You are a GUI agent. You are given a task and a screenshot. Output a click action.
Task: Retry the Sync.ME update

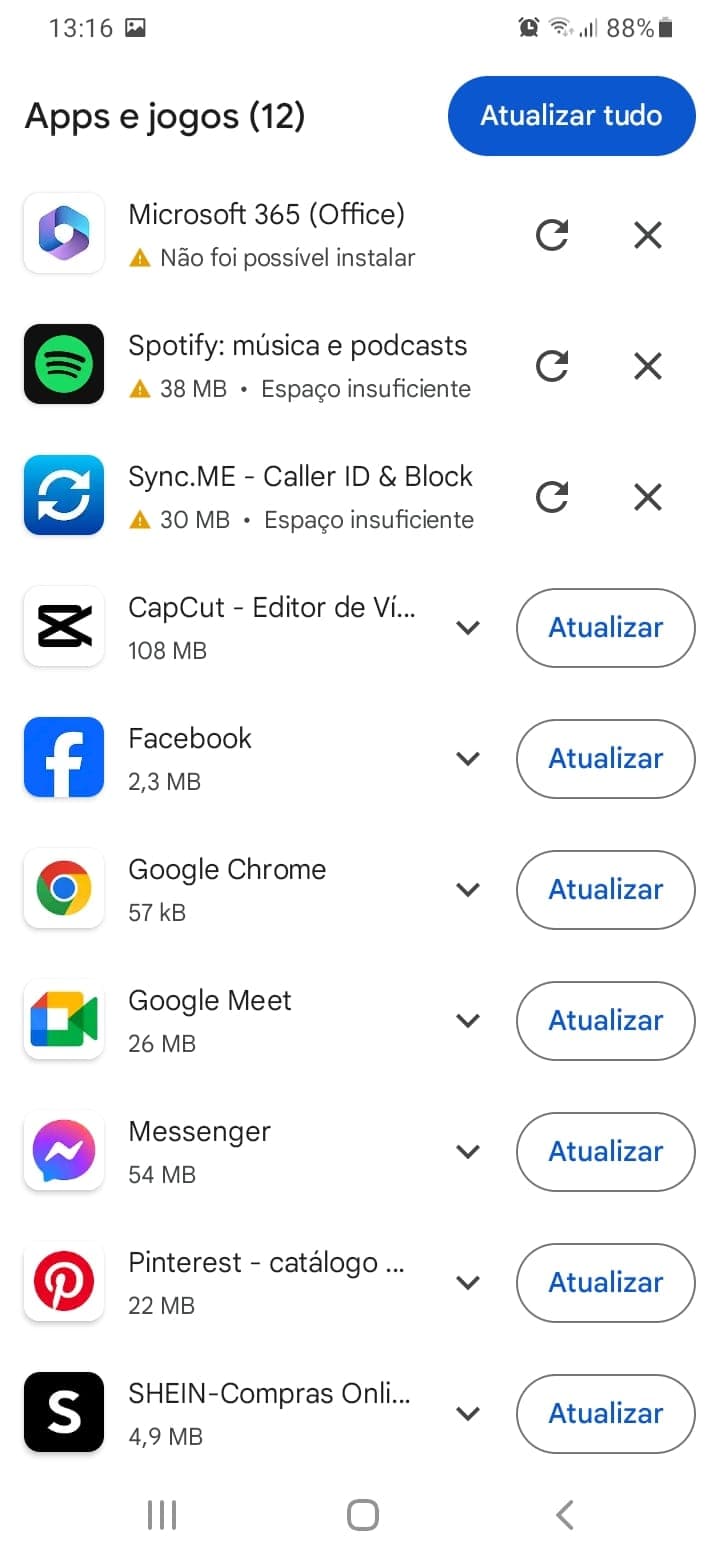pyautogui.click(x=552, y=497)
